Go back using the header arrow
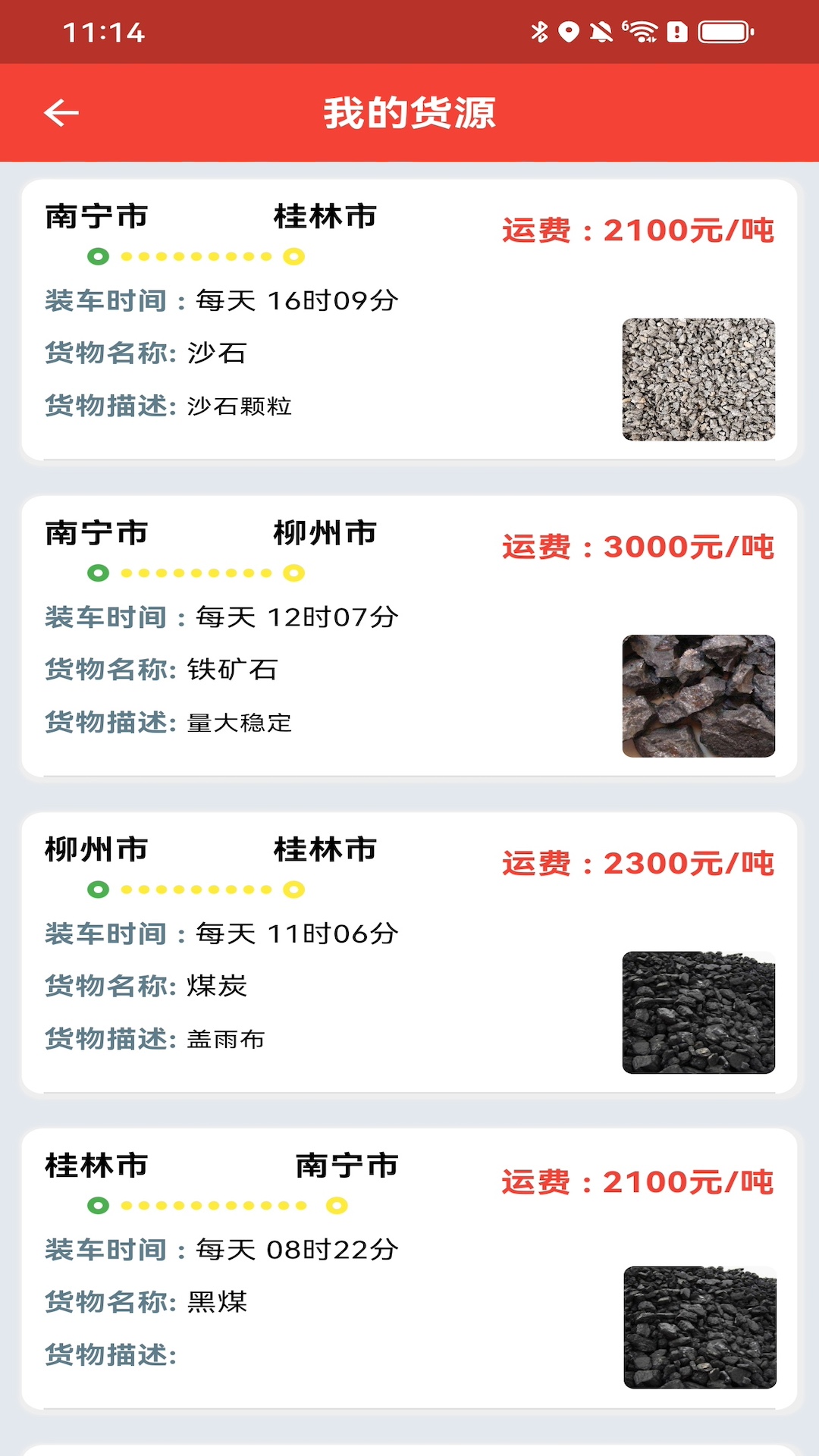 [x=61, y=113]
